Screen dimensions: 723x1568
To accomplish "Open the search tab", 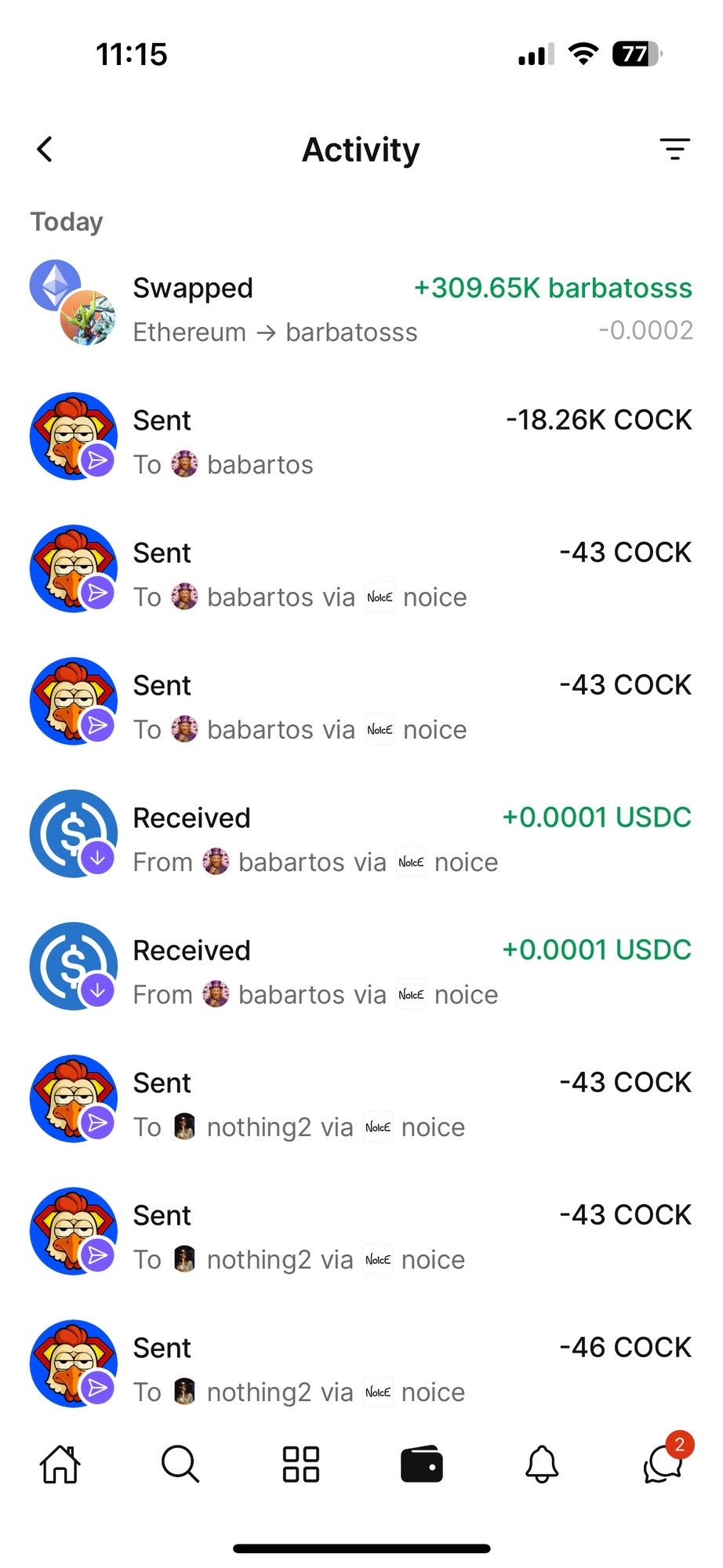I will (180, 1464).
